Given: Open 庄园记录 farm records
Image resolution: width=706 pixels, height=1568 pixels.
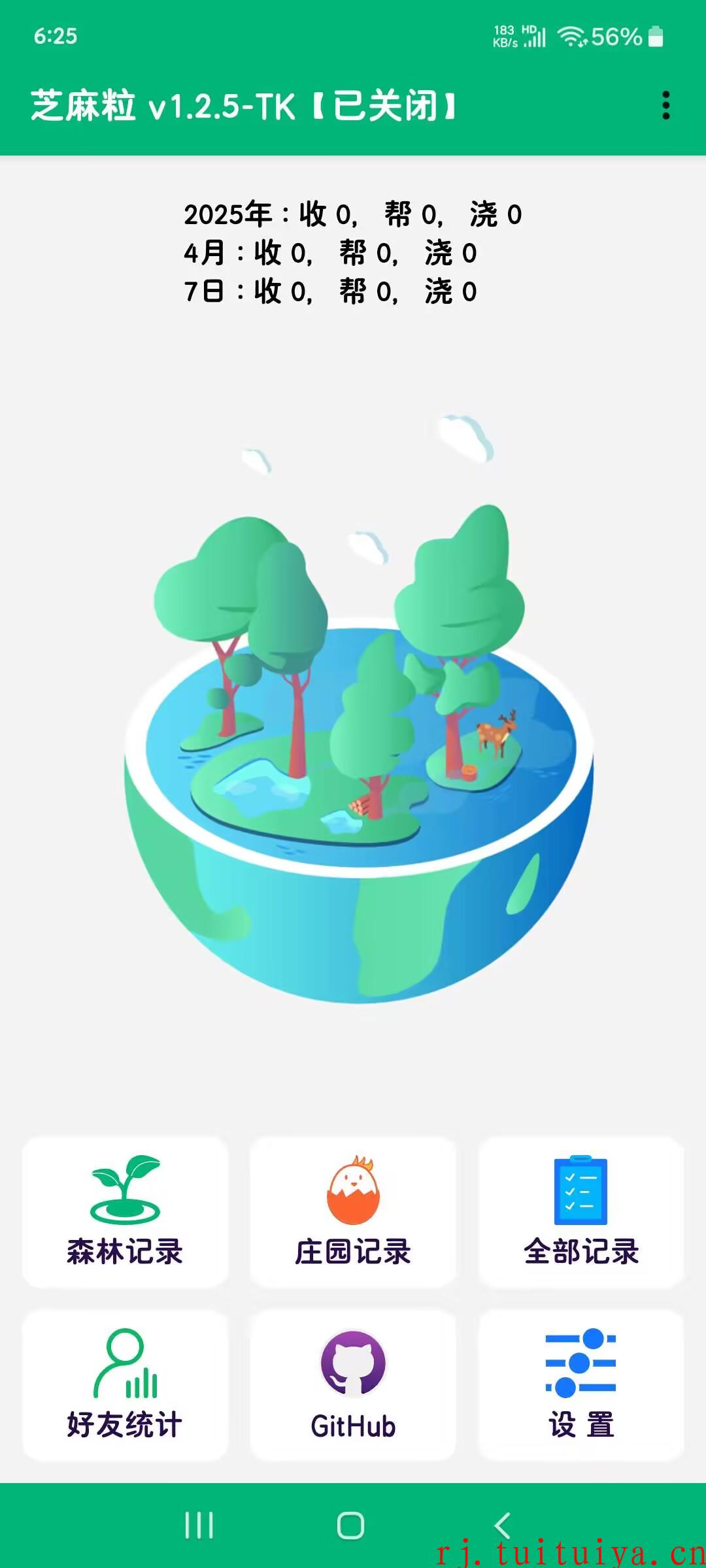Looking at the screenshot, I should point(353,1212).
